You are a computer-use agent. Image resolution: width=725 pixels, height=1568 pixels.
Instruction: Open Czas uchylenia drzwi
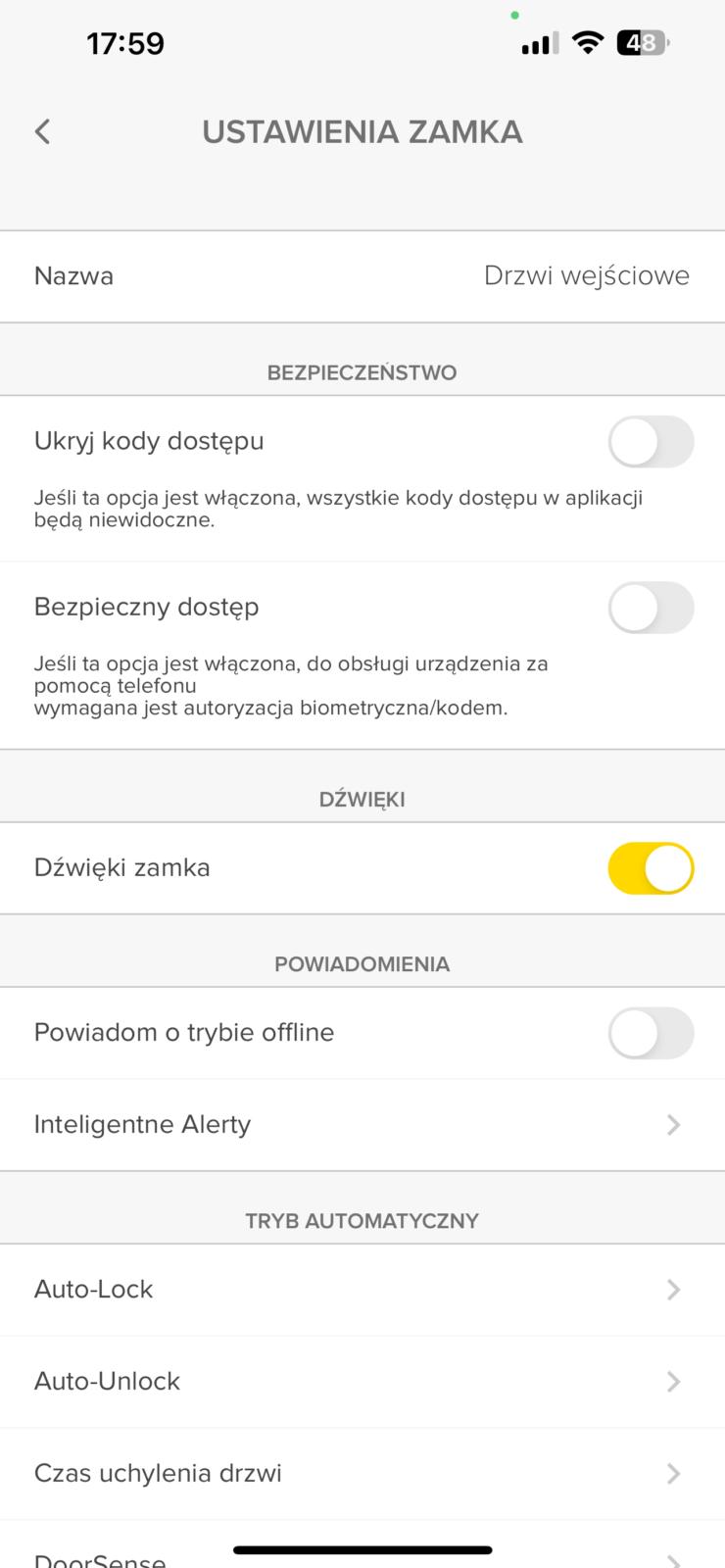click(362, 1474)
